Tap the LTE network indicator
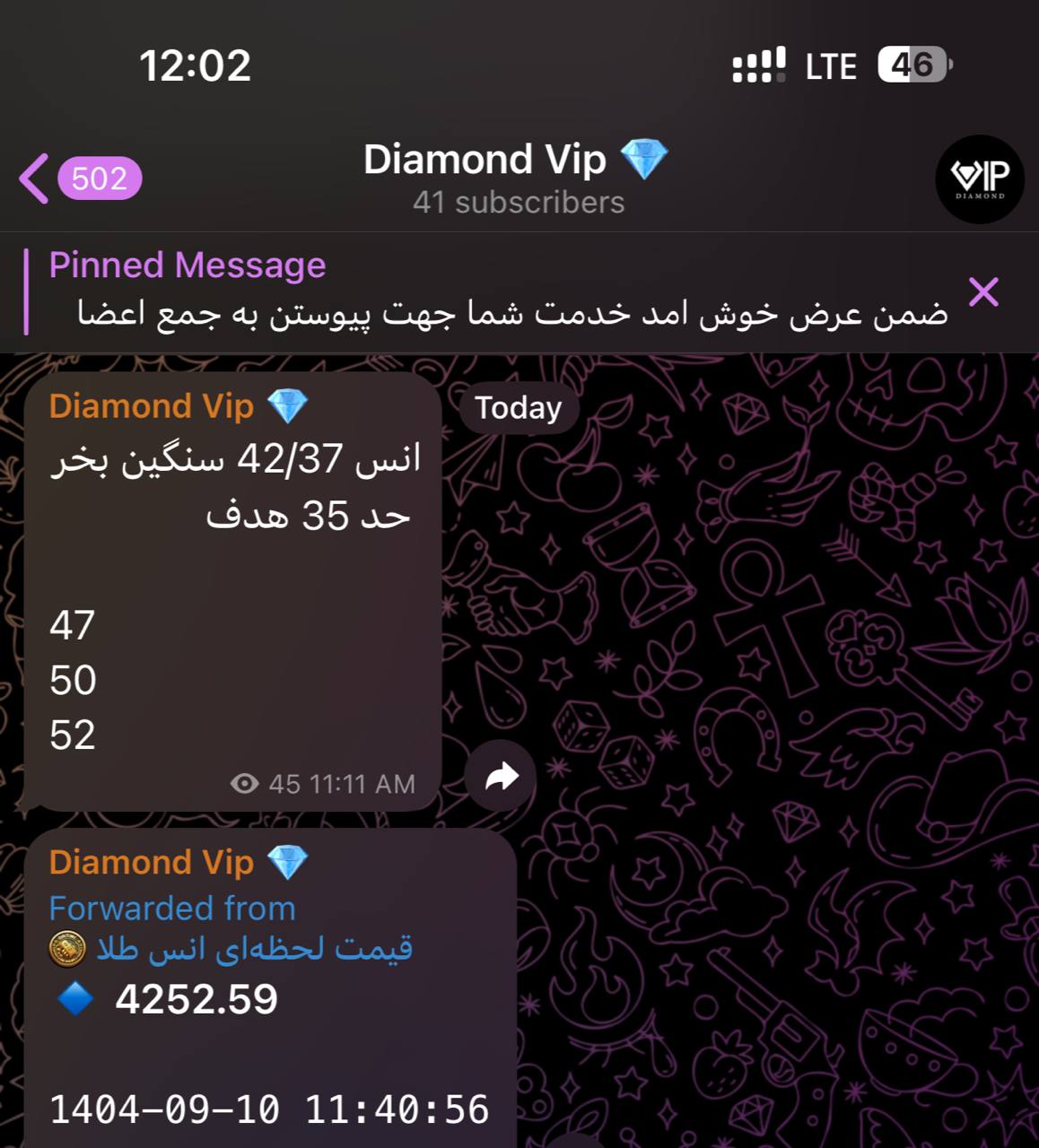This screenshot has height=1148, width=1039. tap(830, 65)
